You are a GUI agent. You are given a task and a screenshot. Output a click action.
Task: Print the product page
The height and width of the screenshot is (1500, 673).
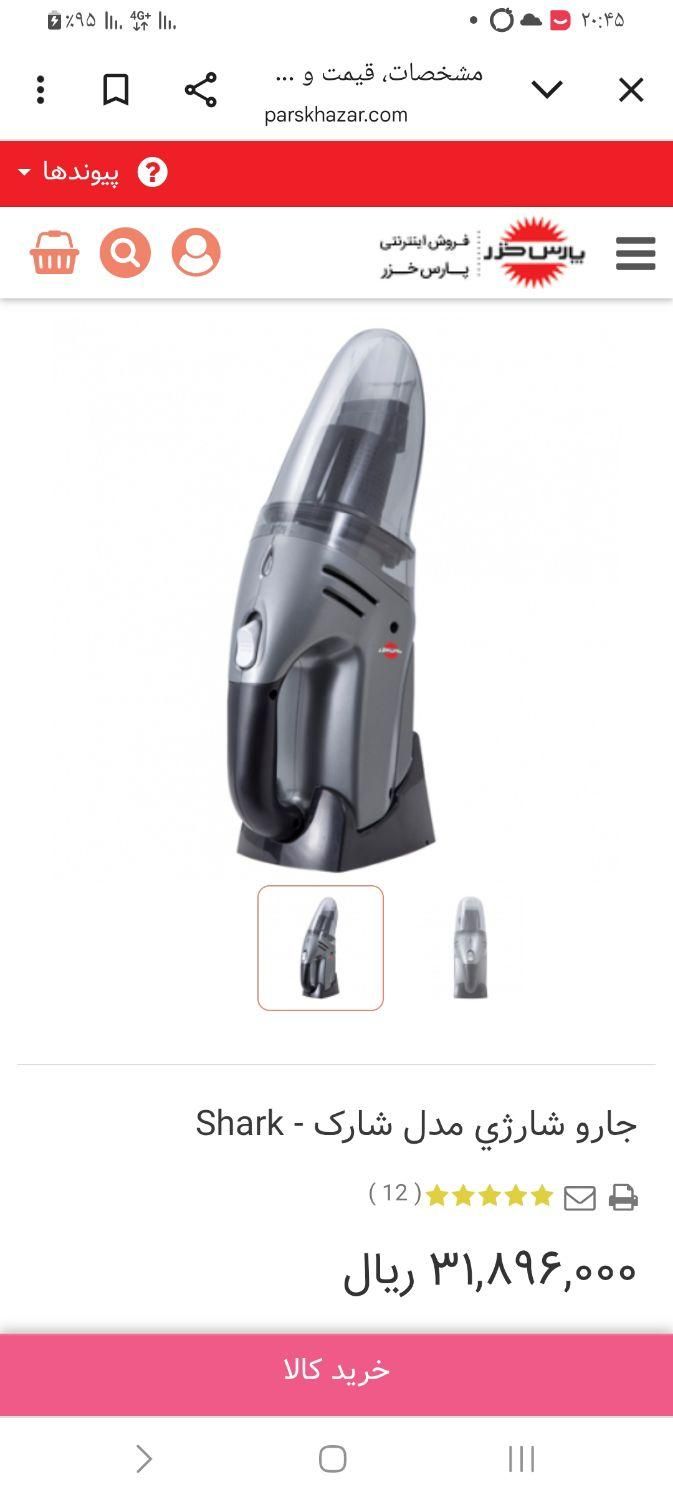623,1197
